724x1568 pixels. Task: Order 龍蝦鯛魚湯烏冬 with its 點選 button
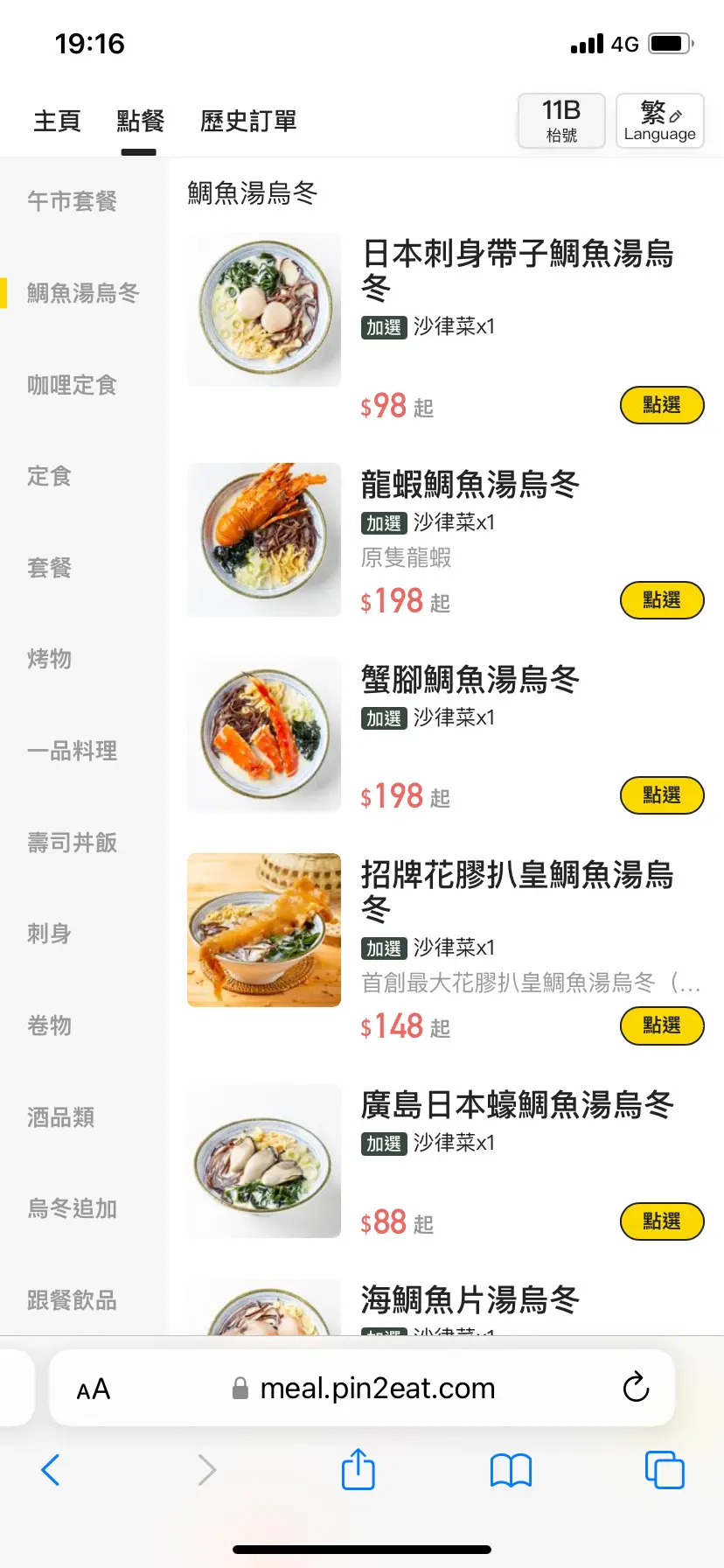(x=661, y=600)
